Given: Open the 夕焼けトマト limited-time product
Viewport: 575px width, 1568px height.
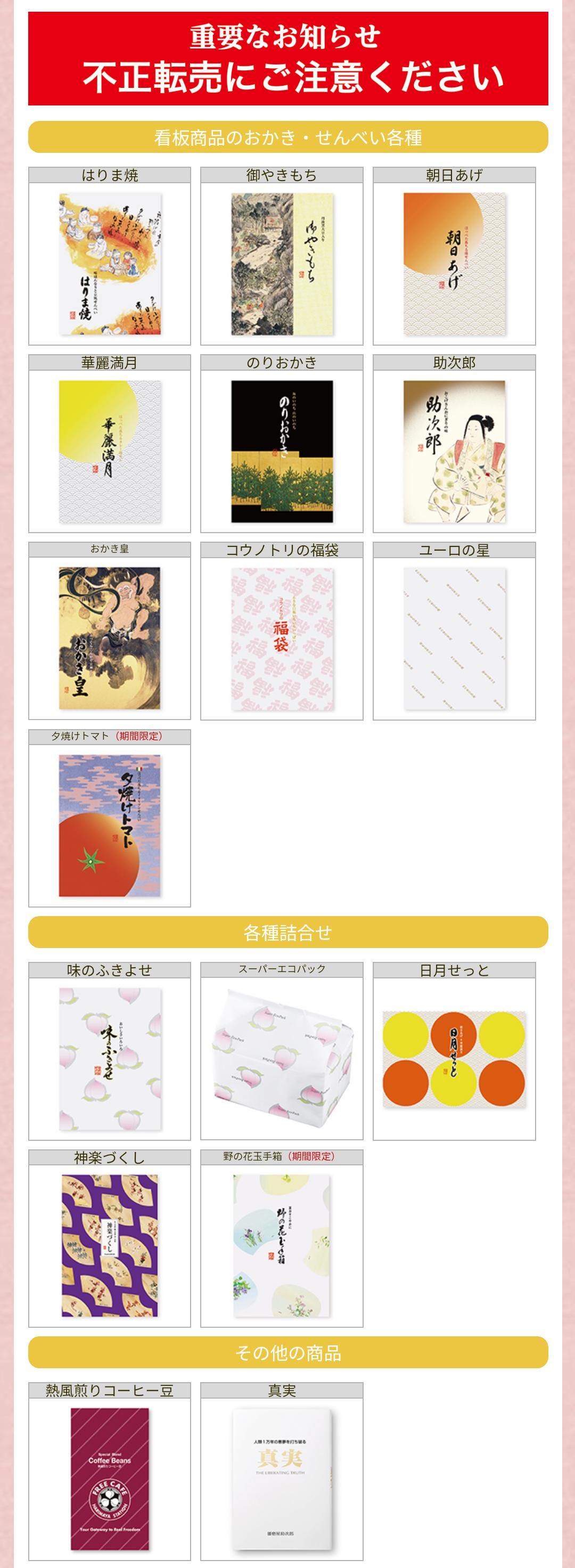Looking at the screenshot, I should pos(110,818).
